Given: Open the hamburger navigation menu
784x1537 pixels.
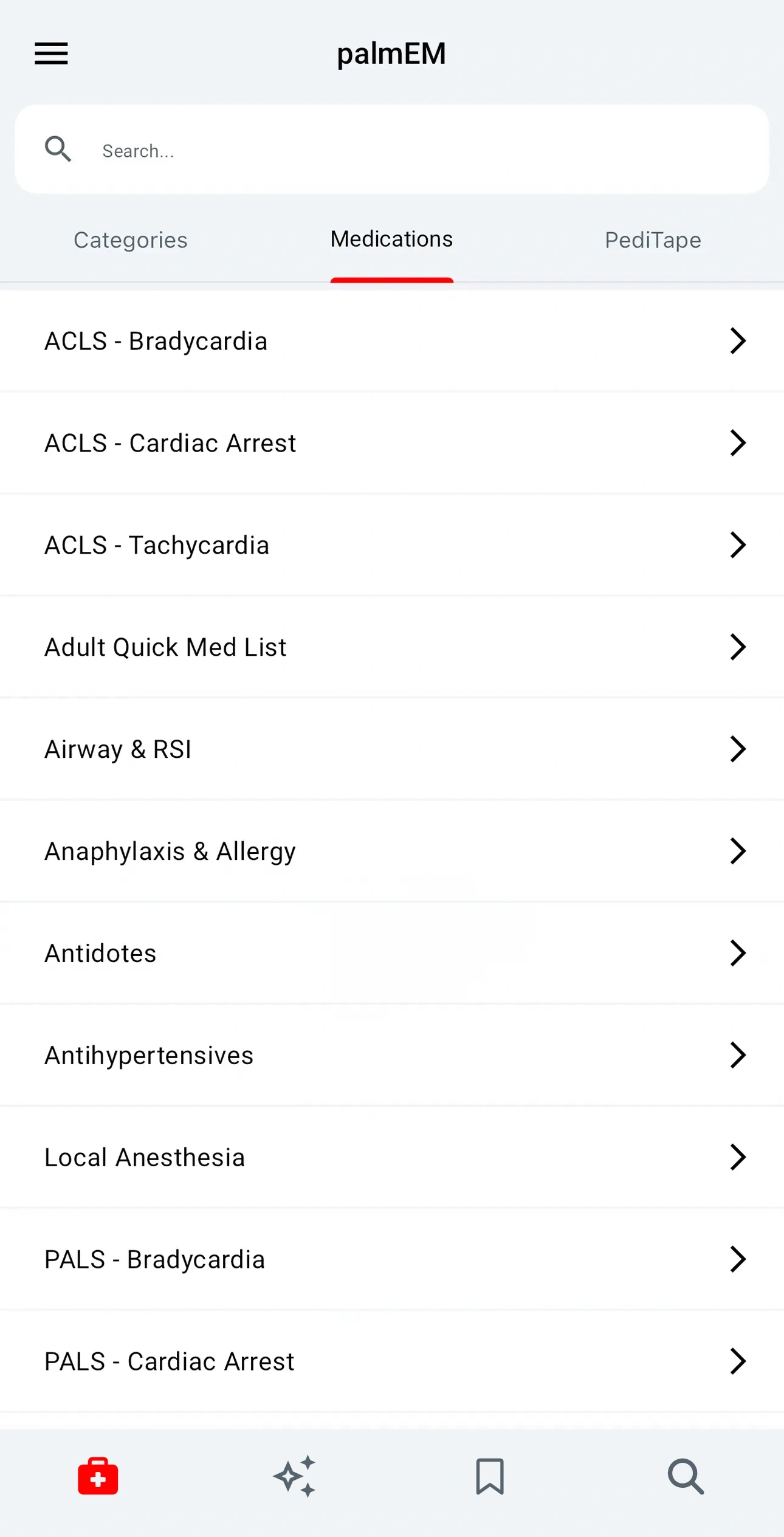Looking at the screenshot, I should click(x=51, y=53).
